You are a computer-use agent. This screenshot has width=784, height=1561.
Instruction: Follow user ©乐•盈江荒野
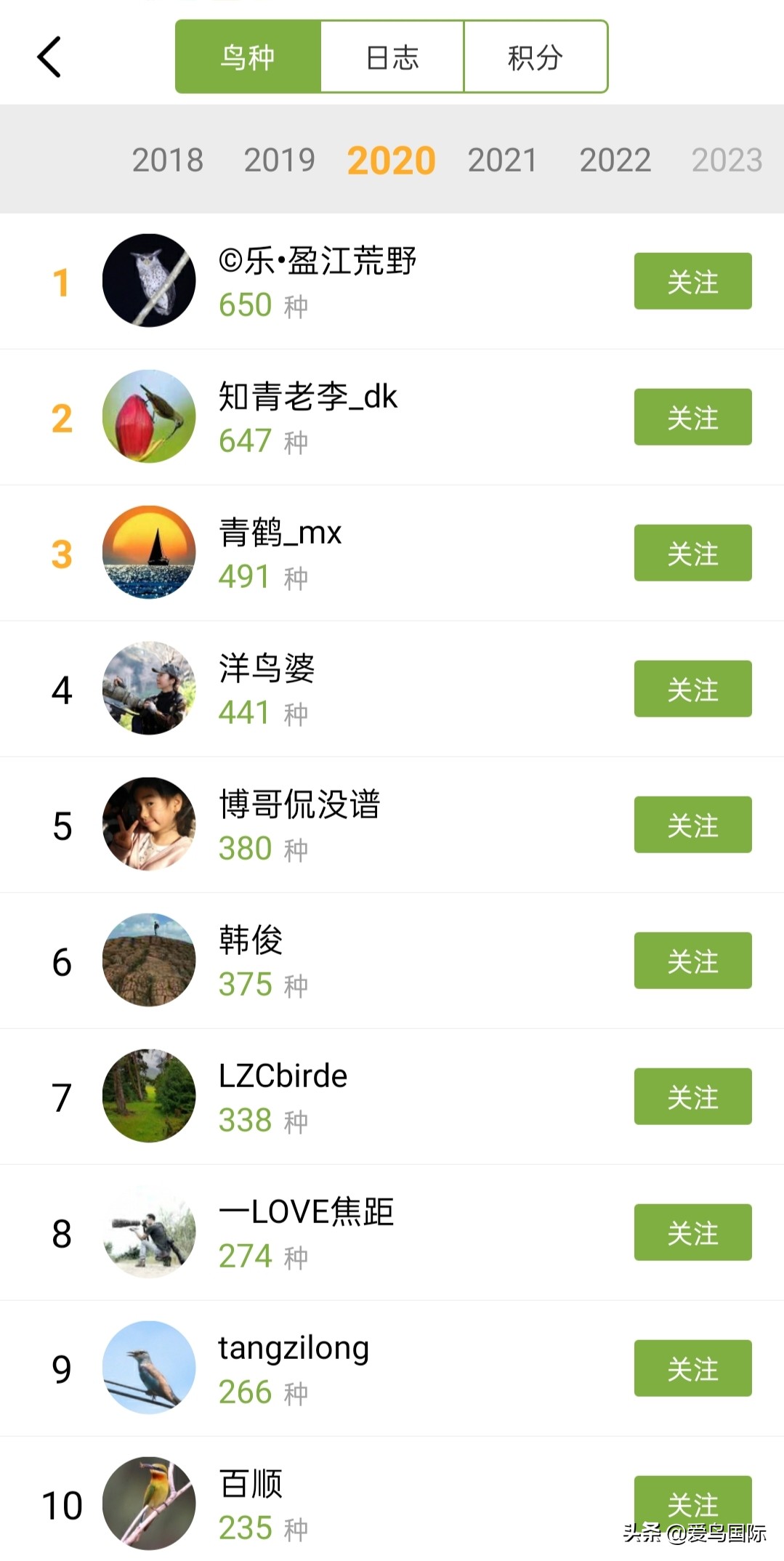point(692,281)
